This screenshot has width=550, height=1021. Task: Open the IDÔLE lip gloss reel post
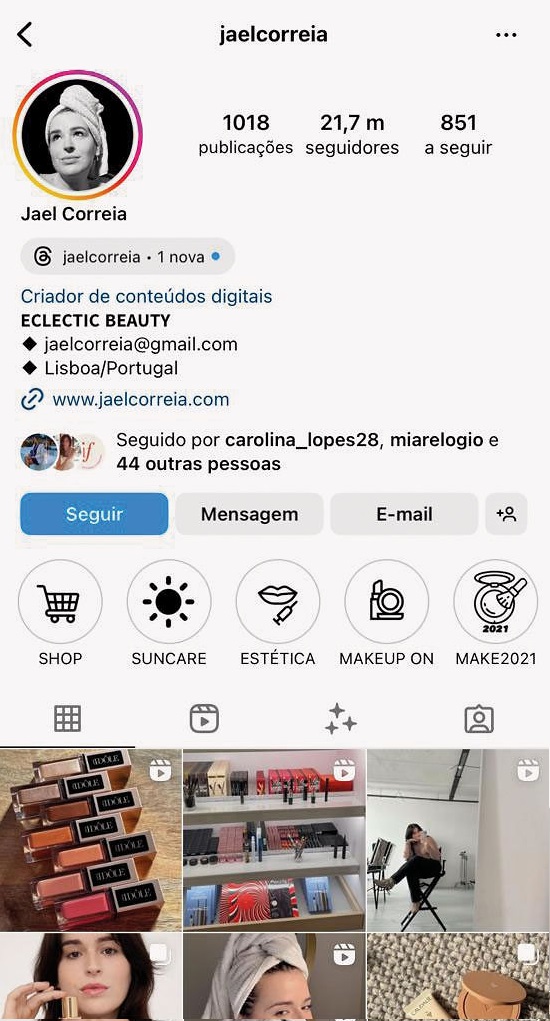pos(90,840)
